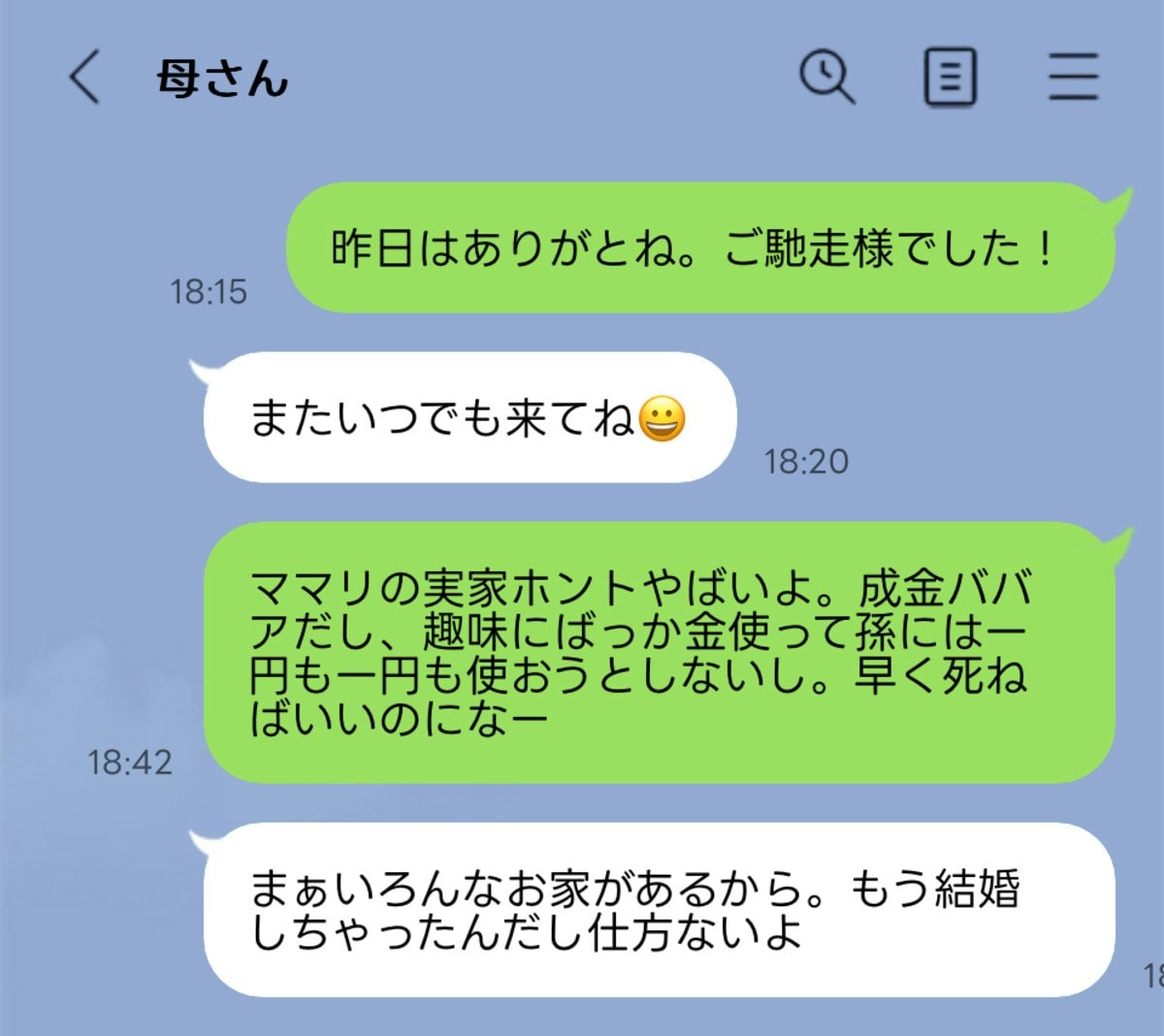Open the chat notes icon
Image resolution: width=1164 pixels, height=1036 pixels.
tap(949, 77)
